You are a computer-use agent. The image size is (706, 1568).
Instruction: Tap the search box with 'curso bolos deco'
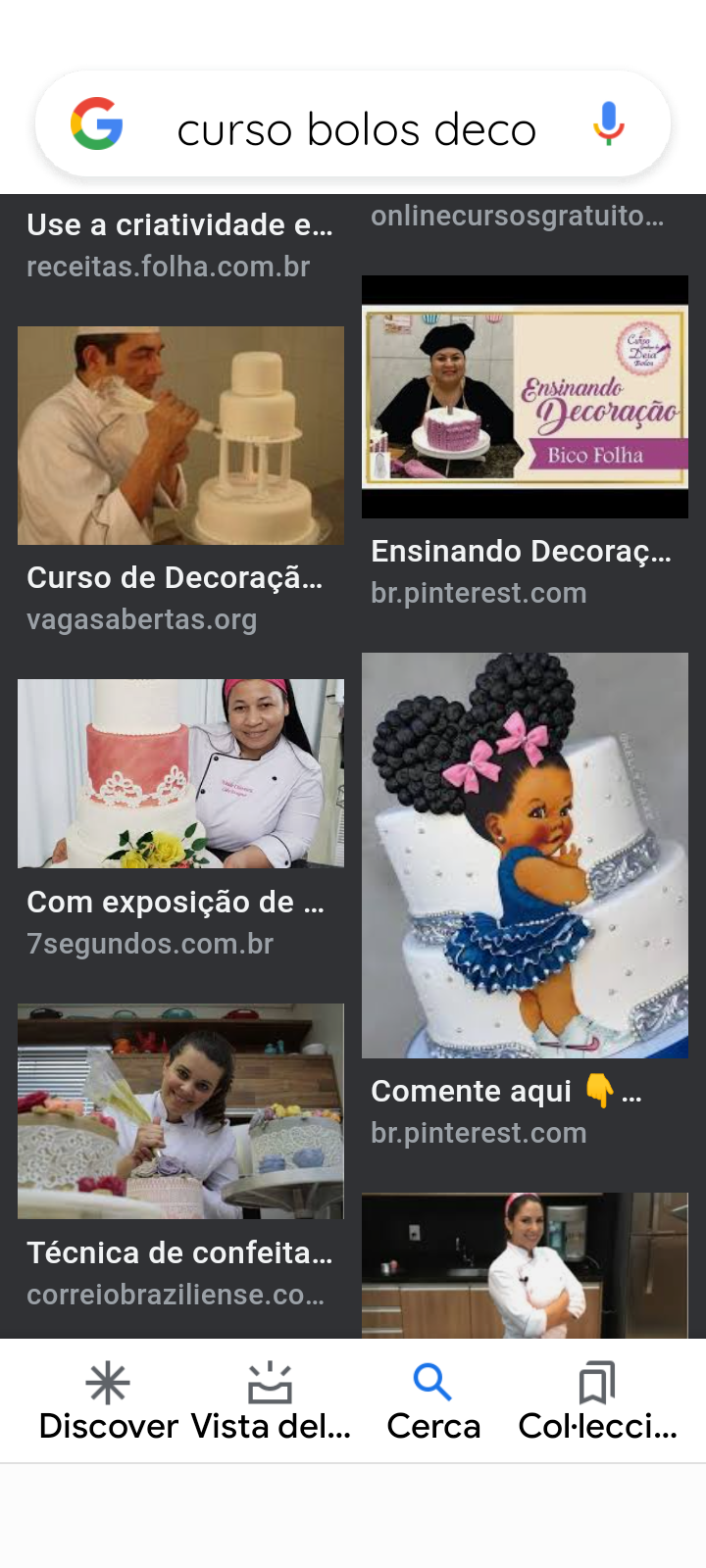(x=356, y=129)
